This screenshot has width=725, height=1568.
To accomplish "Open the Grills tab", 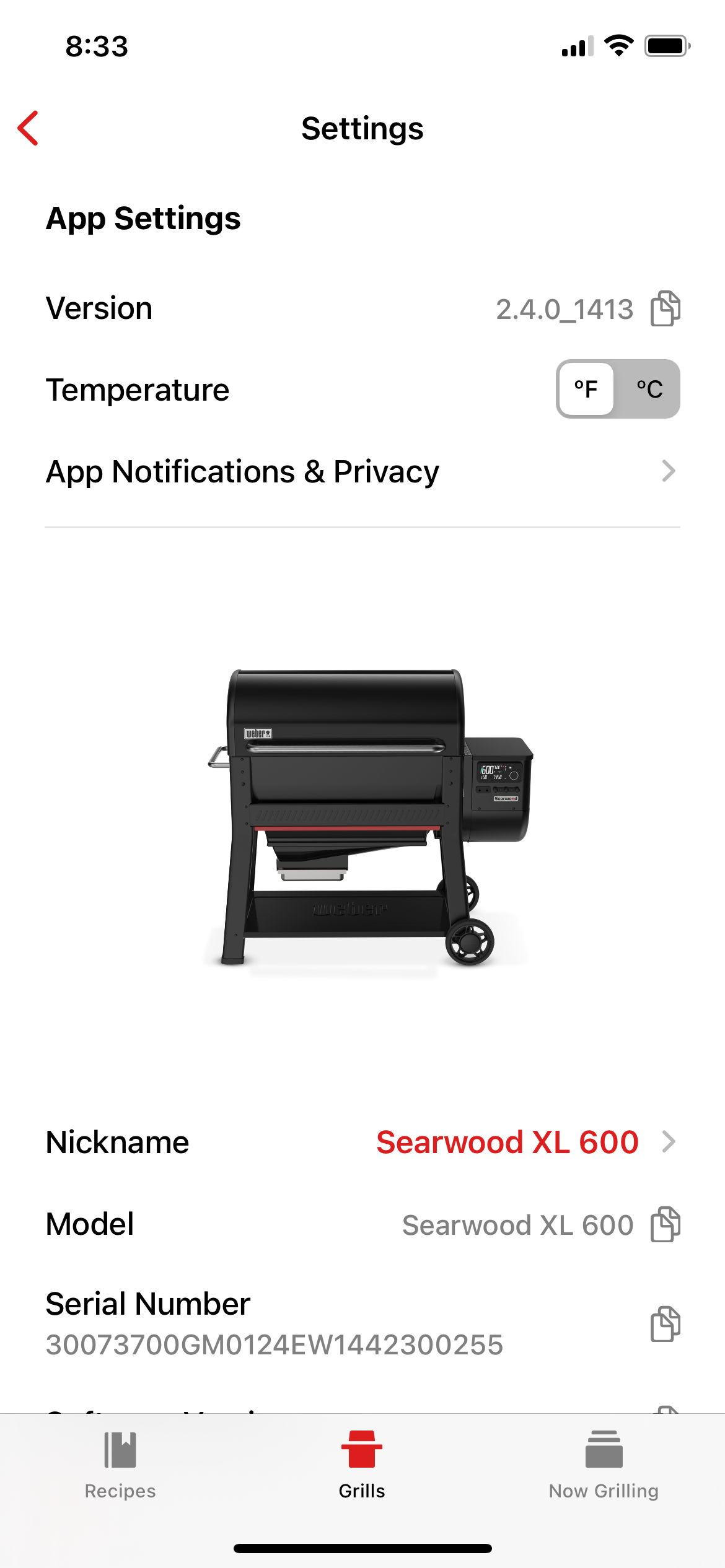I will click(362, 1465).
